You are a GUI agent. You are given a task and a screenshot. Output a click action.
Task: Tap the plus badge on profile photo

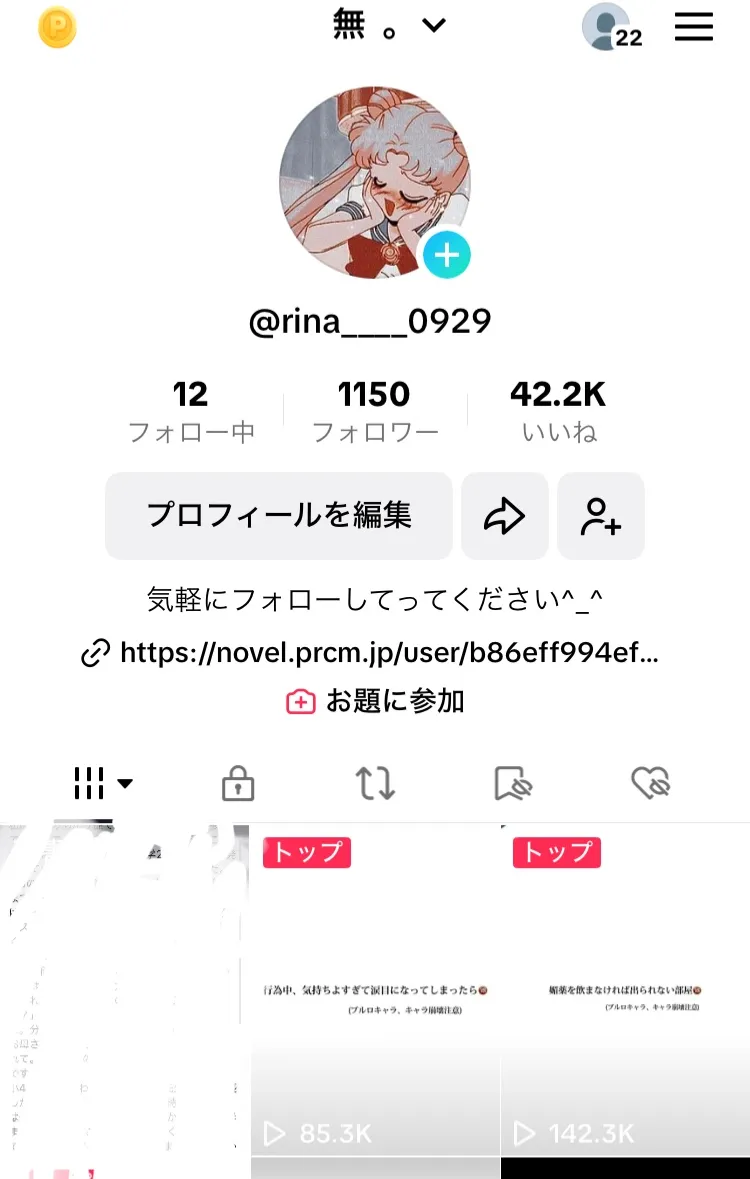[x=446, y=255]
